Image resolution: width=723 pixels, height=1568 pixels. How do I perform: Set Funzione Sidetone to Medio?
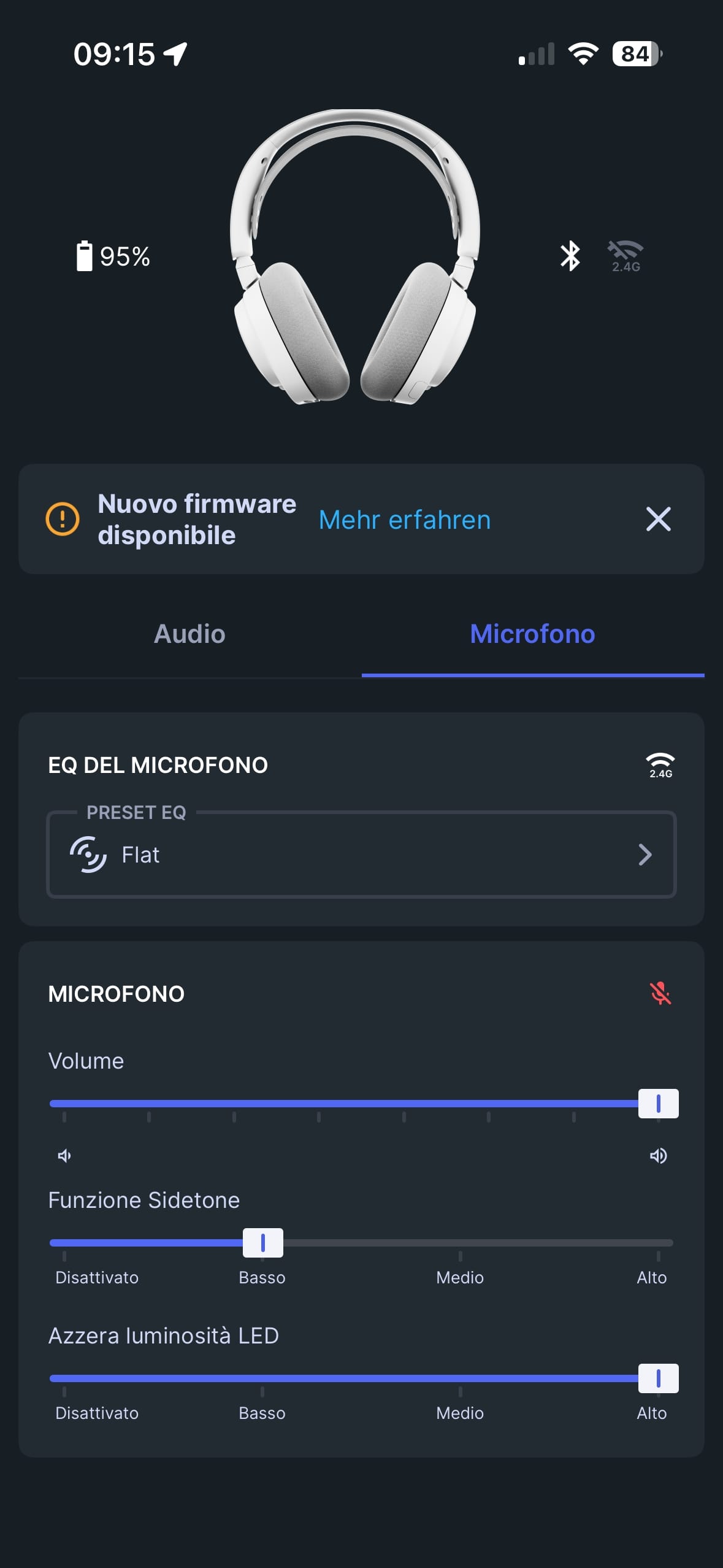pos(460,1243)
